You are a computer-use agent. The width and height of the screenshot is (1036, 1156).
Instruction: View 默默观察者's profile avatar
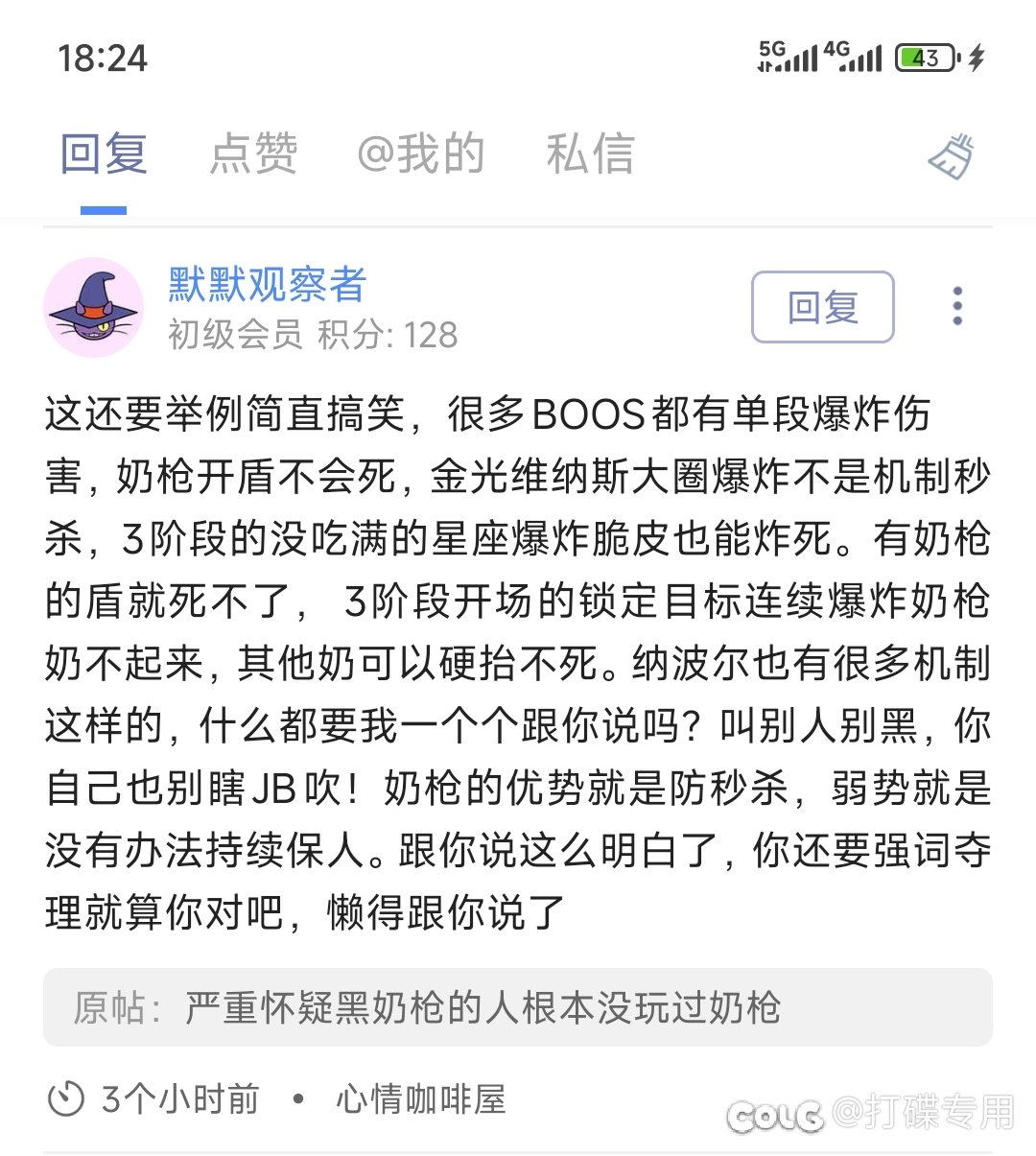click(x=93, y=308)
